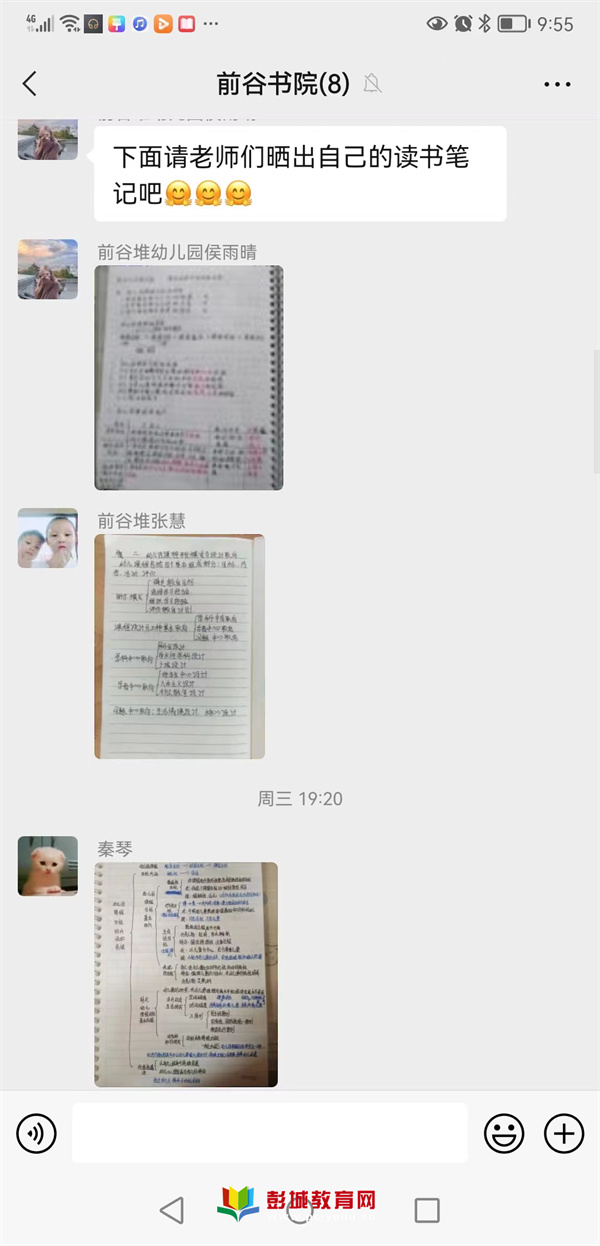Image resolution: width=600 pixels, height=1246 pixels.
Task: Tap 侯雨晴's profile avatar
Action: tap(48, 269)
